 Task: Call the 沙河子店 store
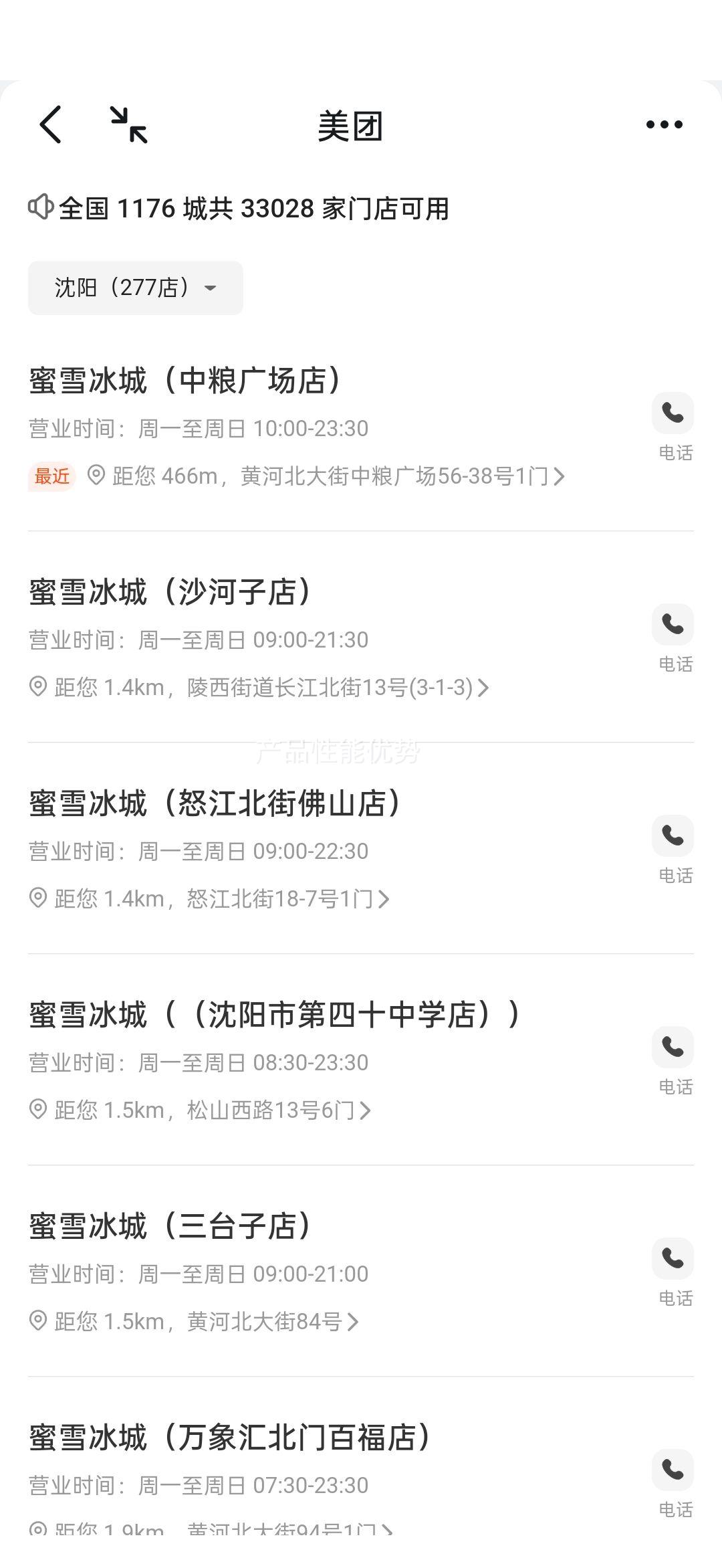[x=673, y=638]
